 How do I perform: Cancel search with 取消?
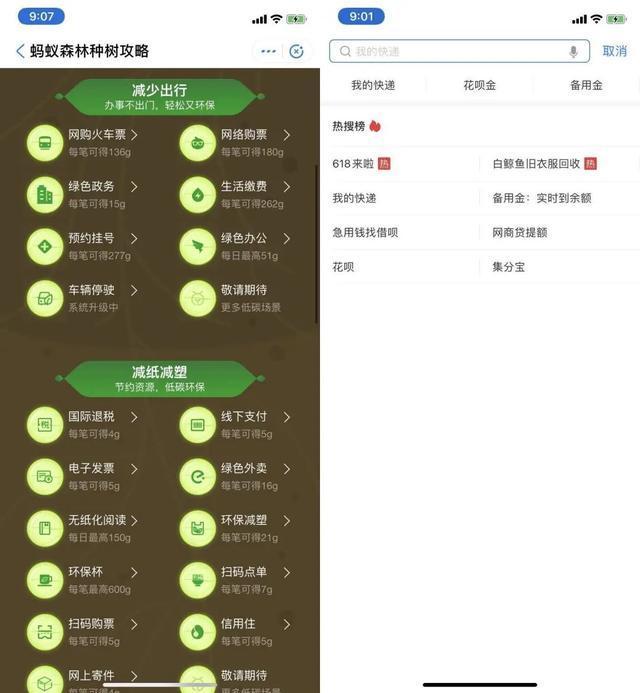point(614,51)
